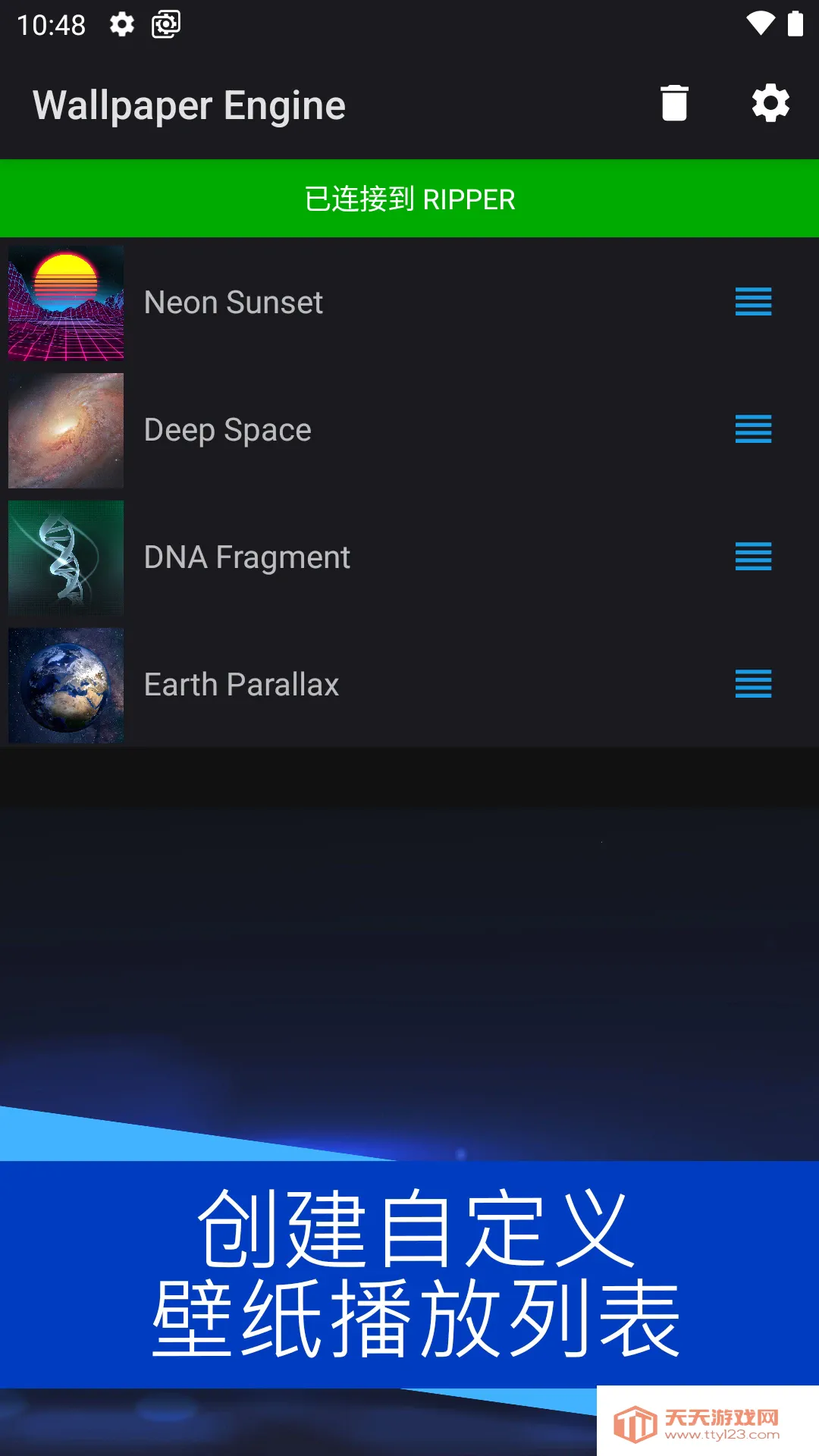Tap the green 已连接到 RIPPER banner
The width and height of the screenshot is (819, 1456).
409,199
